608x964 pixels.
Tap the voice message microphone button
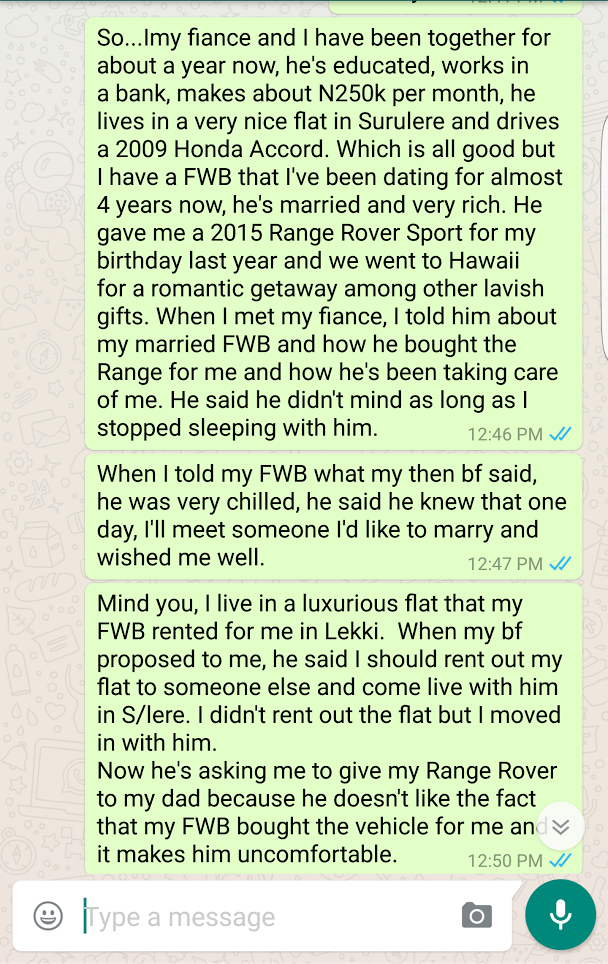point(560,915)
